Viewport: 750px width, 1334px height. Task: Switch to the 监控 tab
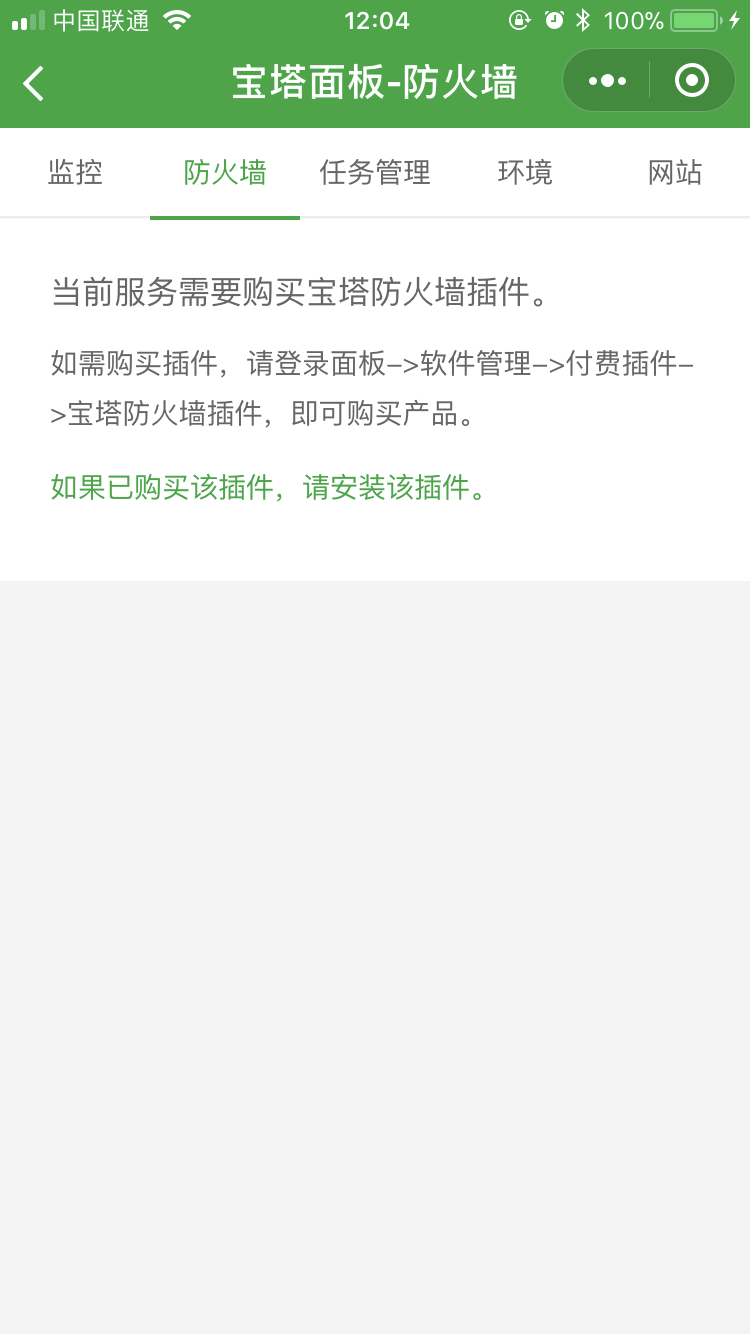click(75, 173)
